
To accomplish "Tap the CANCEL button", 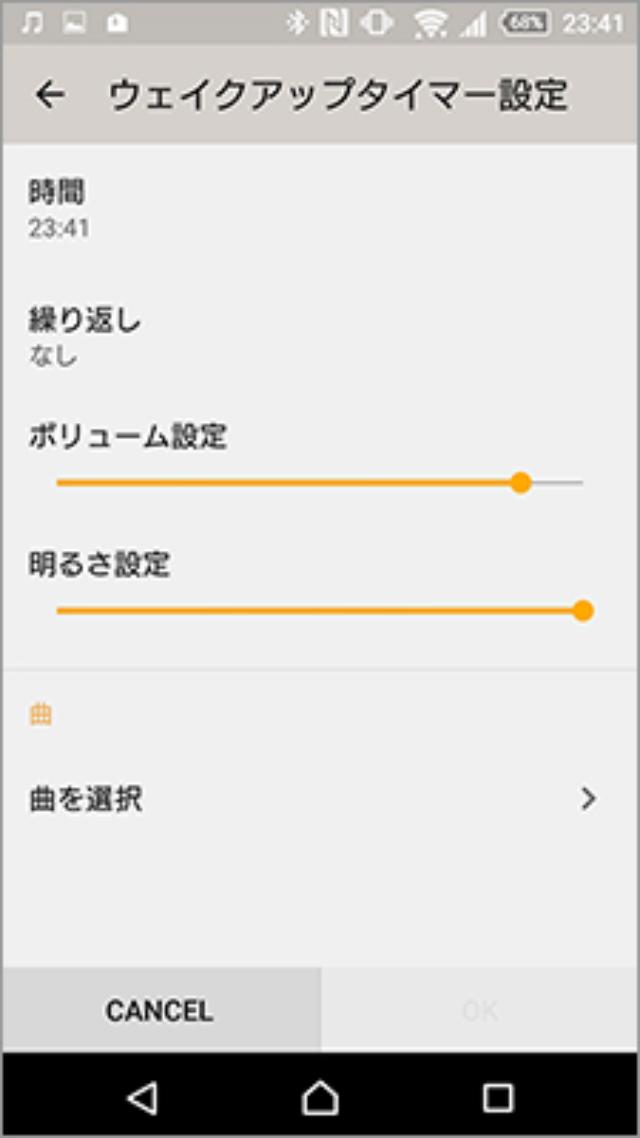I will pos(160,1010).
